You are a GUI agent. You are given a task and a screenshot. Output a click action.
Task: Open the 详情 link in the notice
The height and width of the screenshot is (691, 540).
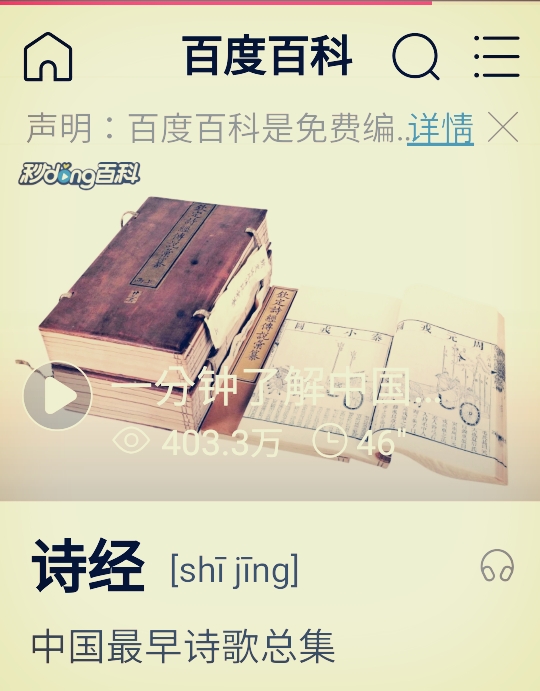pos(440,128)
